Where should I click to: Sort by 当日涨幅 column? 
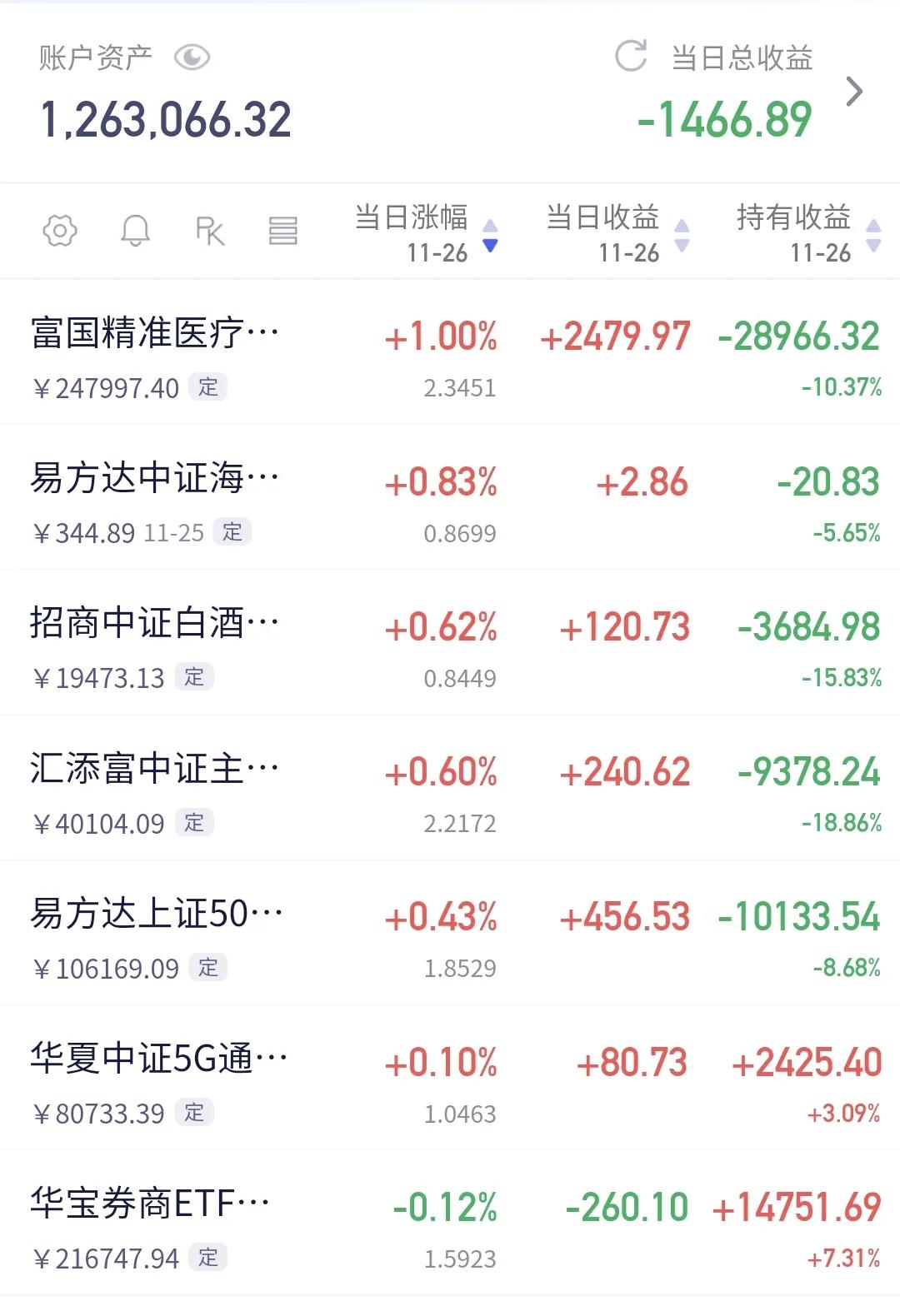pos(425,233)
